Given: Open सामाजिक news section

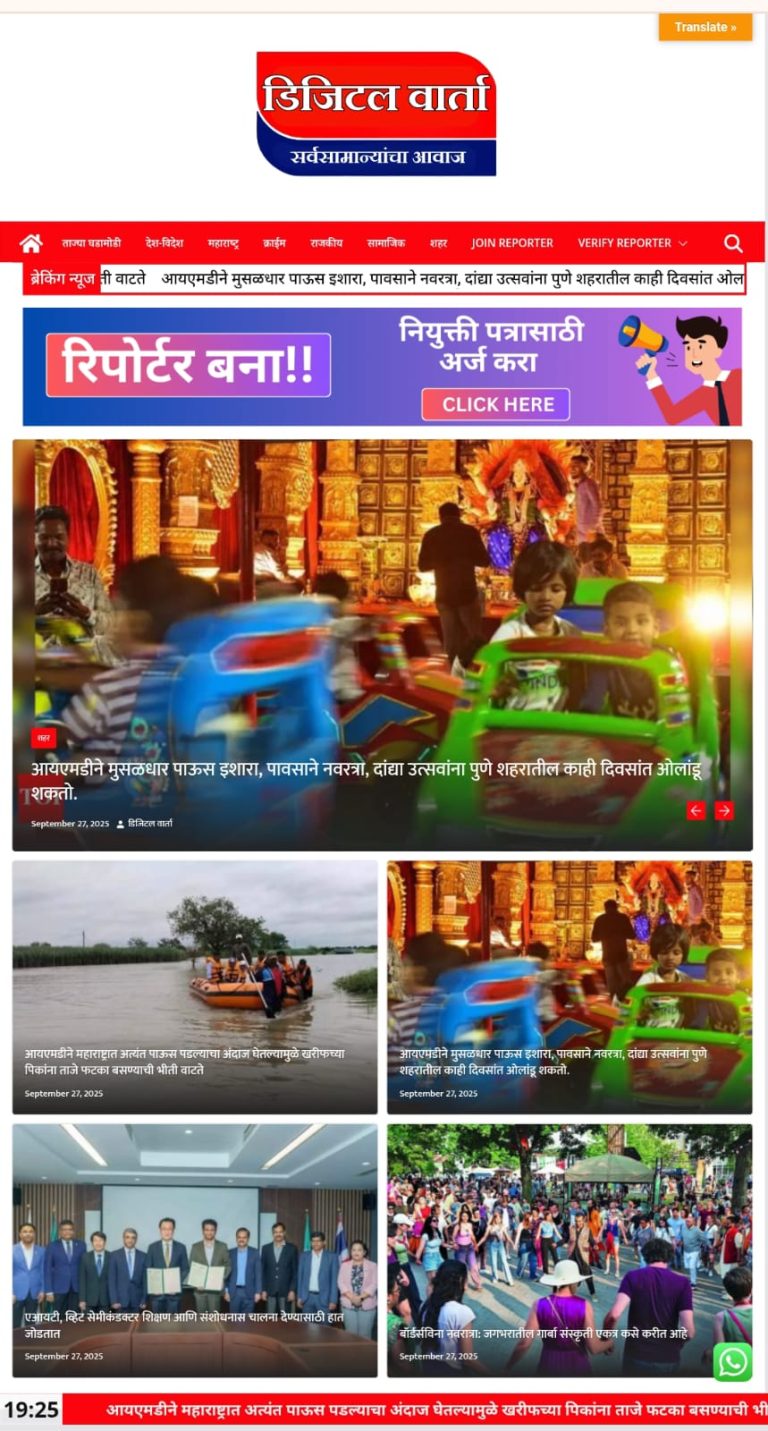Looking at the screenshot, I should [x=386, y=243].
